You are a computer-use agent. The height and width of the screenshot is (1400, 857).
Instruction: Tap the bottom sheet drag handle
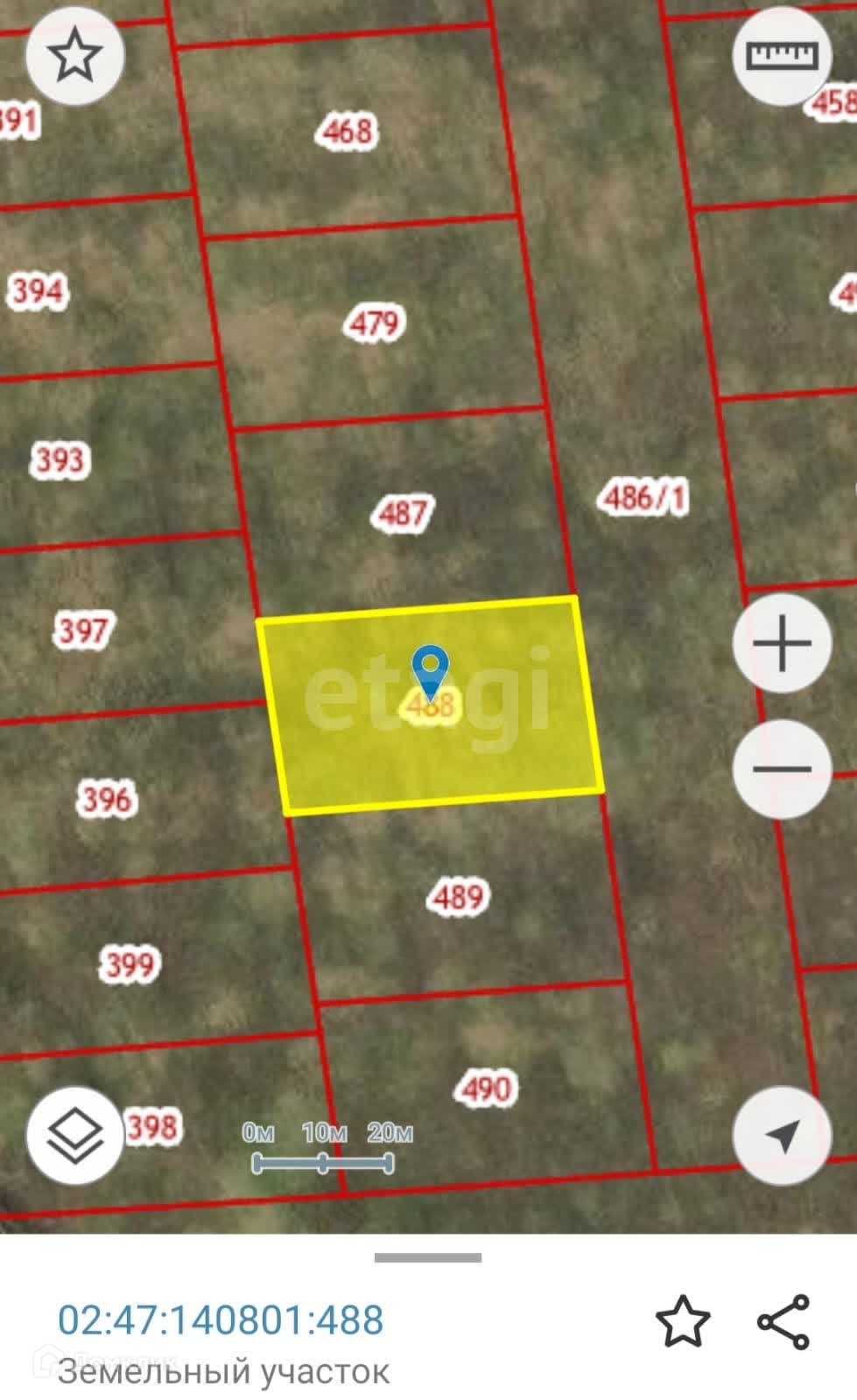pos(428,1258)
